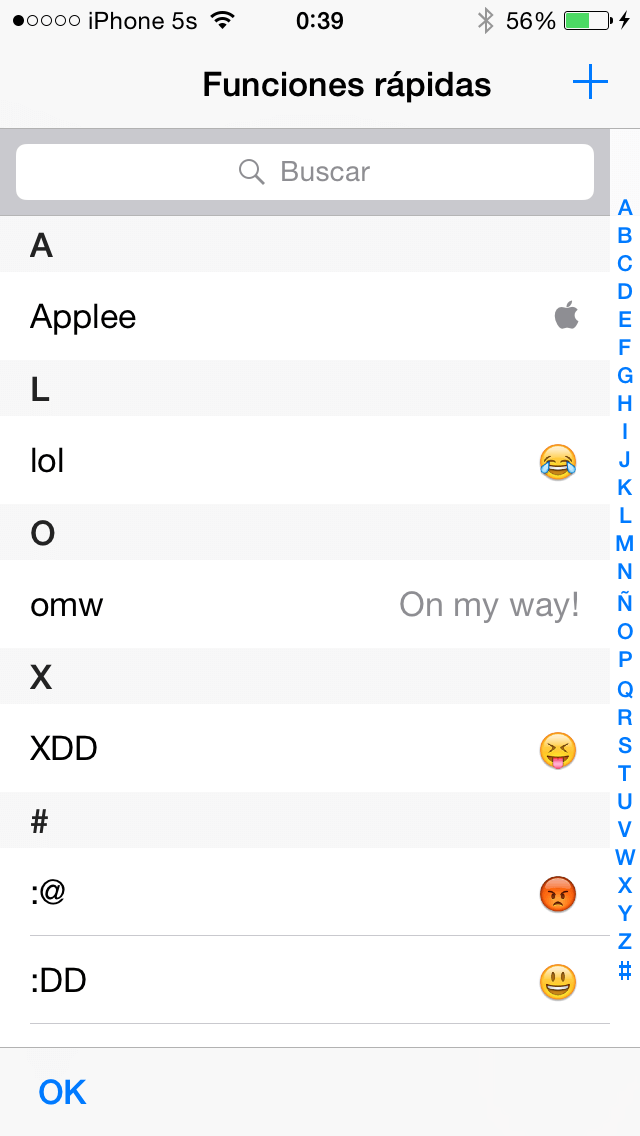Jump to letter L in the index
Viewport: 640px width, 1136px height.
click(x=625, y=516)
